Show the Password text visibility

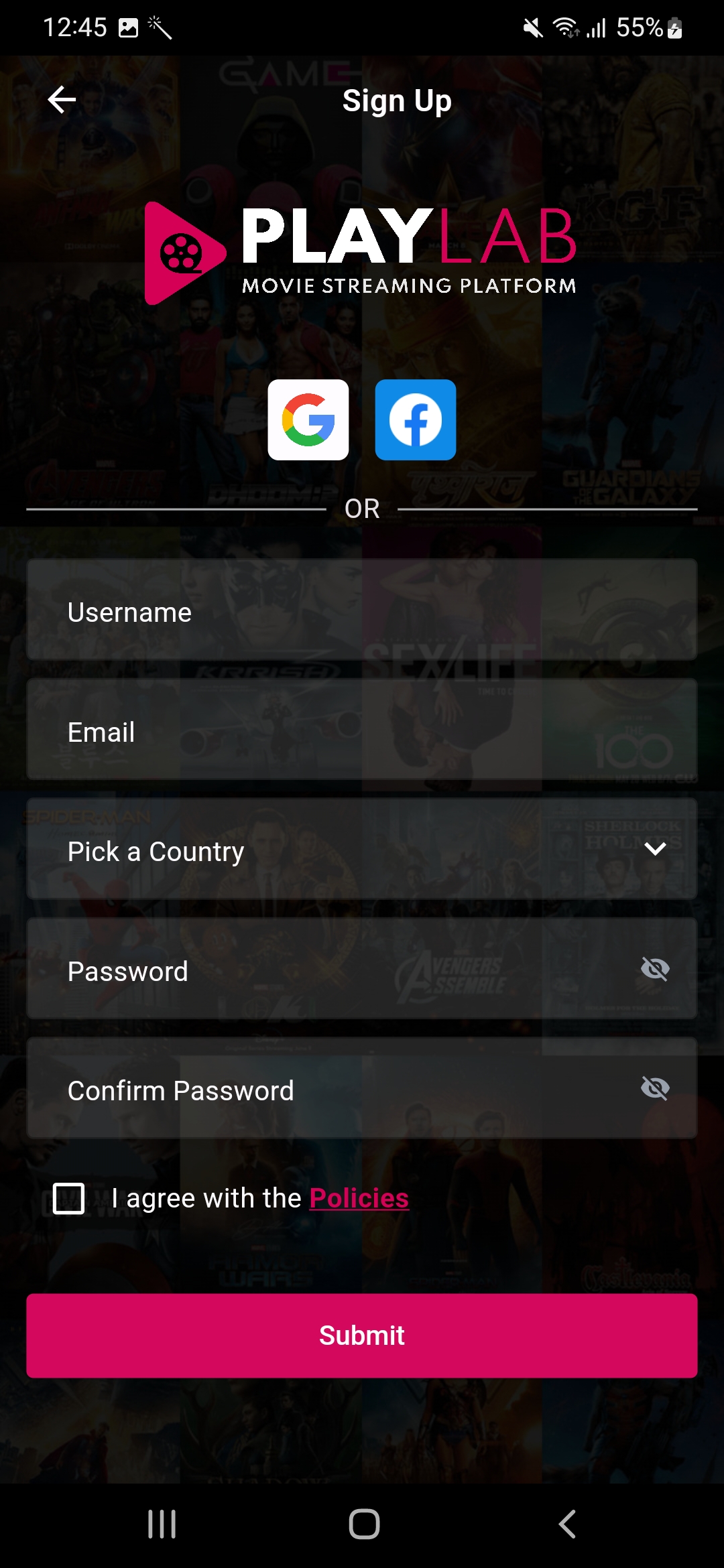655,969
